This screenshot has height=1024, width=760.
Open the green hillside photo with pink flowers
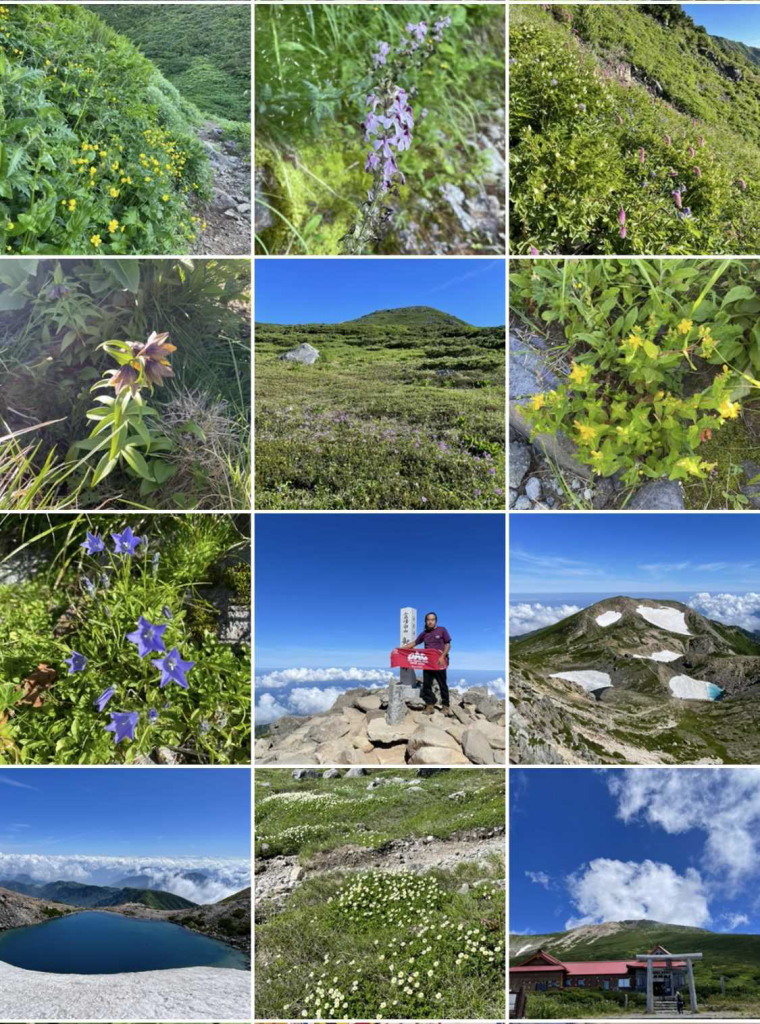coord(634,129)
